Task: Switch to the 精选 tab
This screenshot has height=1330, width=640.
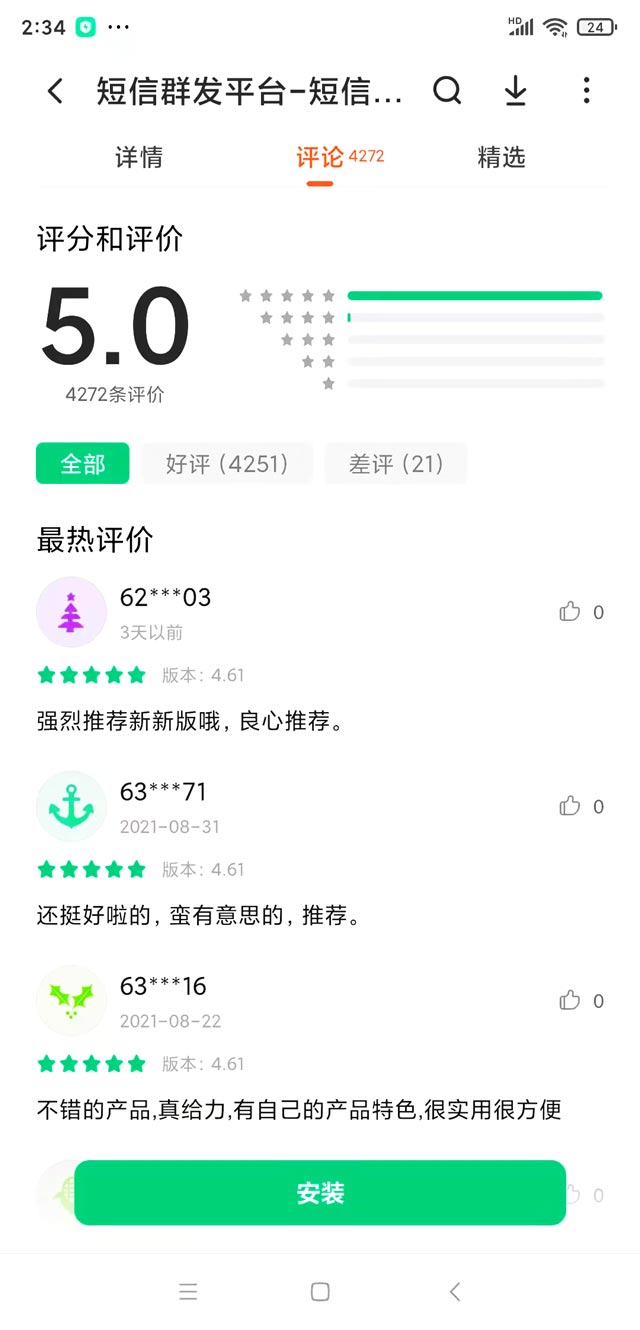Action: pos(501,158)
